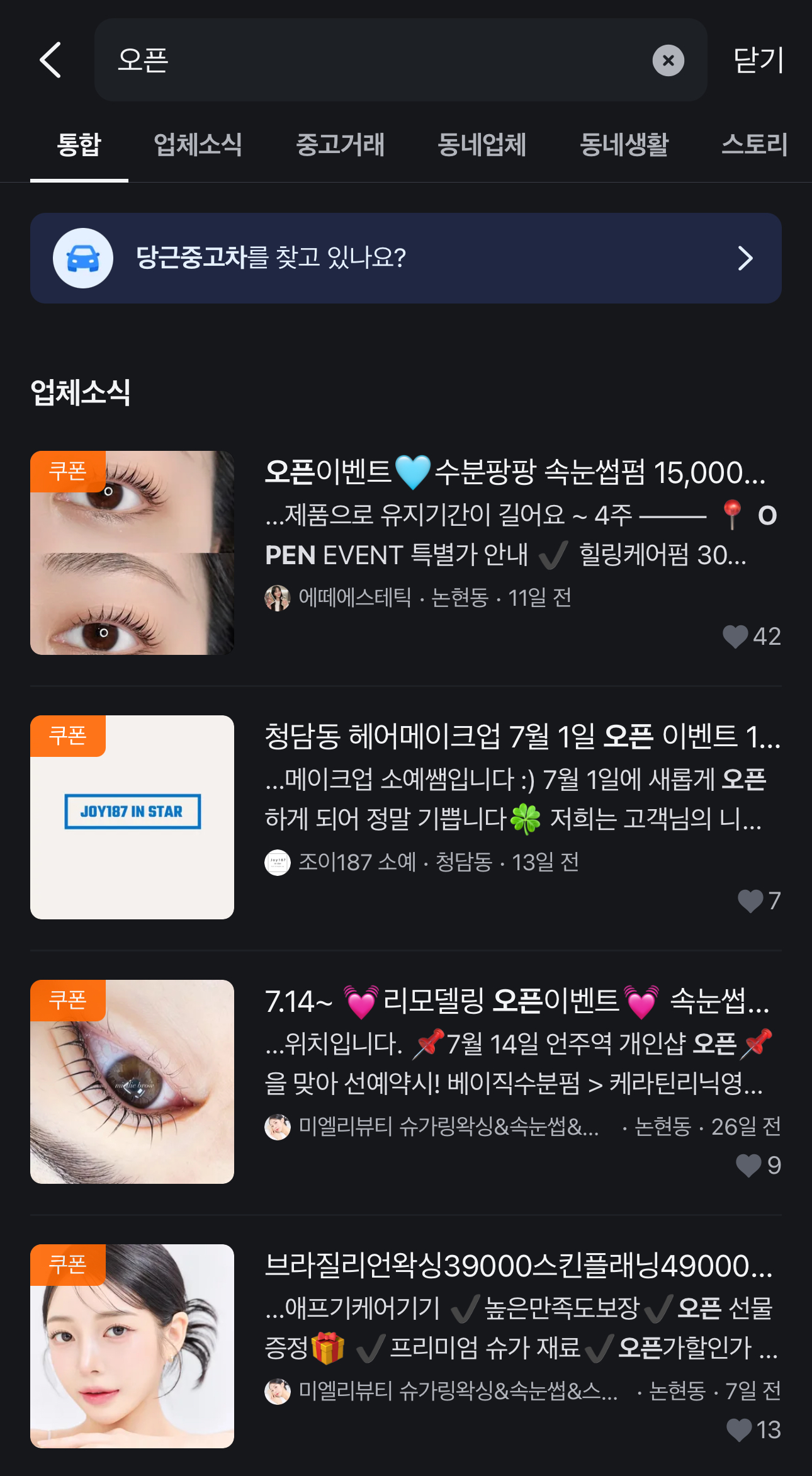812x1476 pixels.
Task: Switch to the 중고거래 tab
Action: pos(340,145)
